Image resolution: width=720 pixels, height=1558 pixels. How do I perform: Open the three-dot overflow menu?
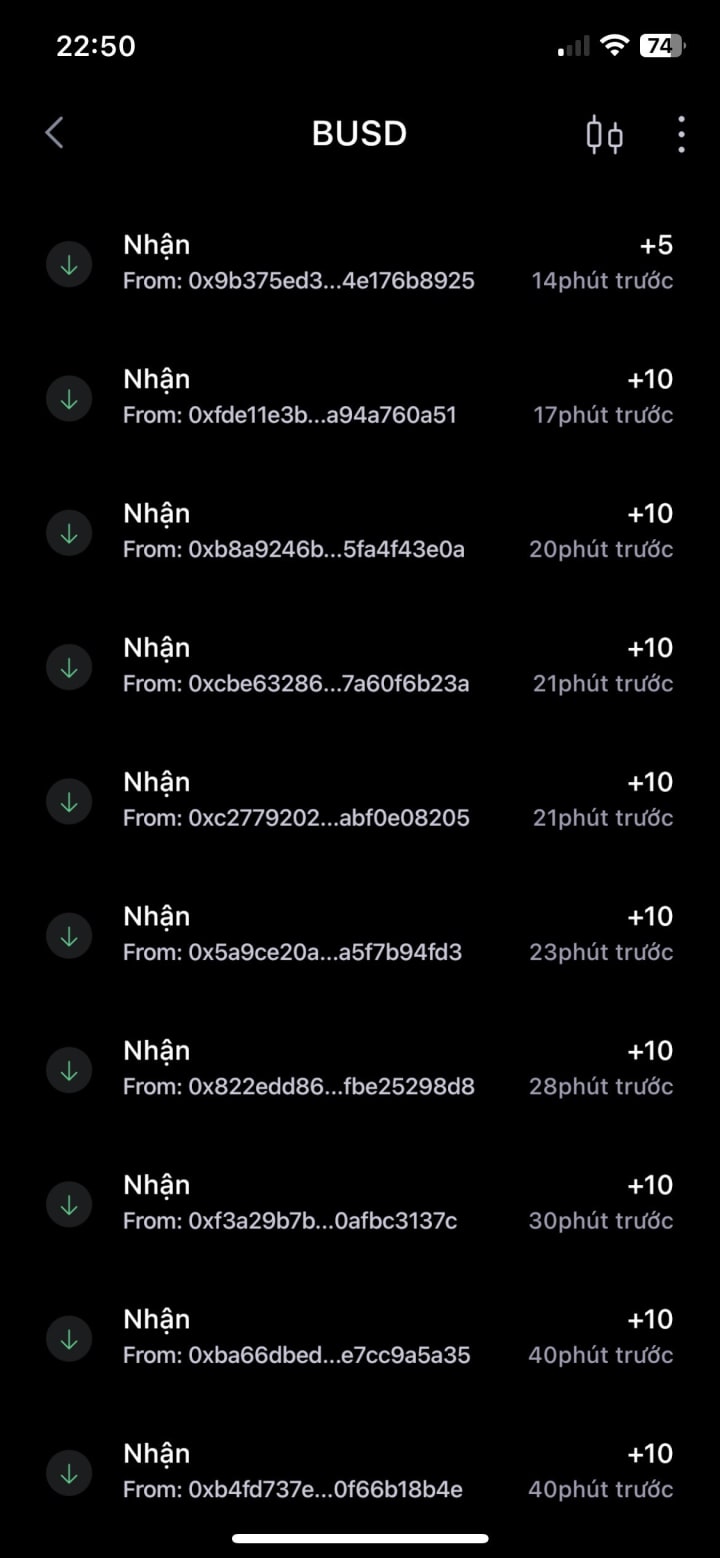(x=681, y=134)
